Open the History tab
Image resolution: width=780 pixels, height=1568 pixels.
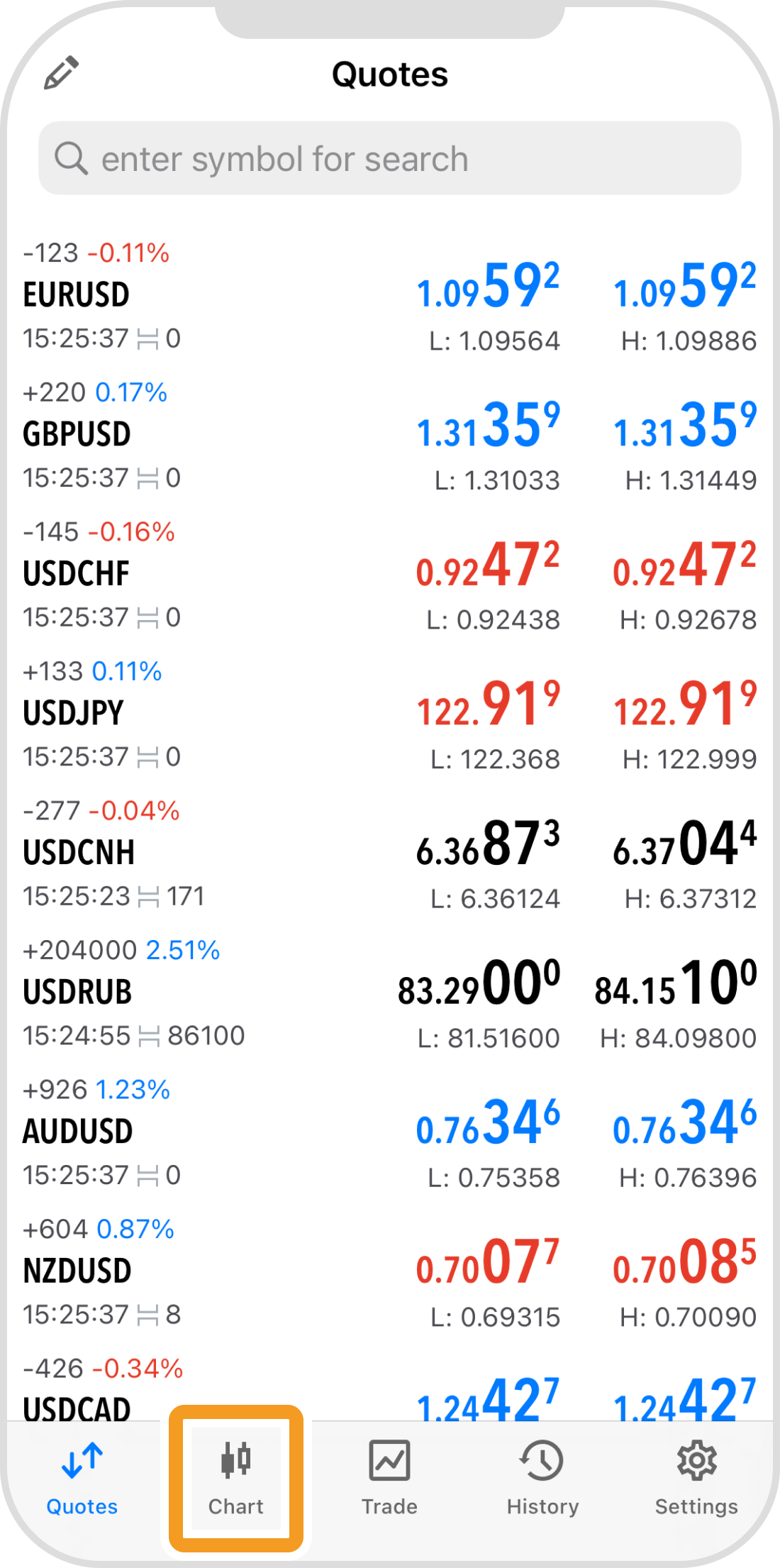[x=542, y=1477]
